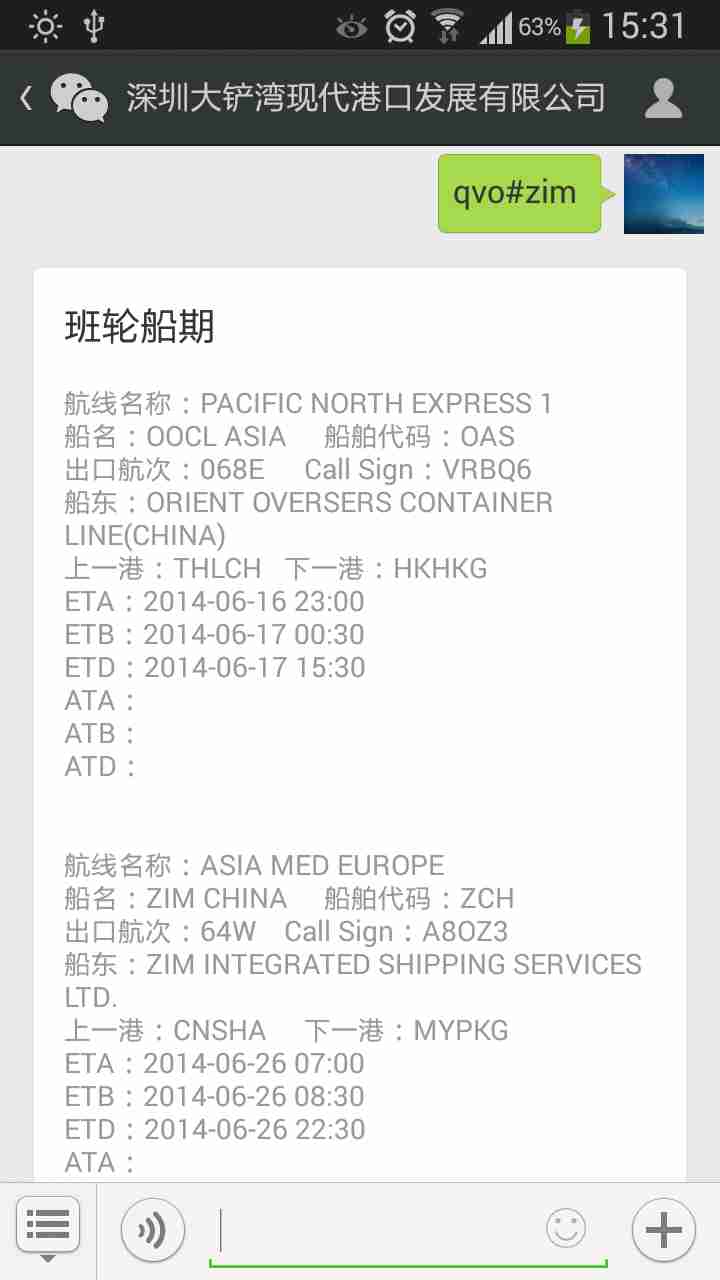
Task: Open the emoji picker
Action: point(566,1230)
